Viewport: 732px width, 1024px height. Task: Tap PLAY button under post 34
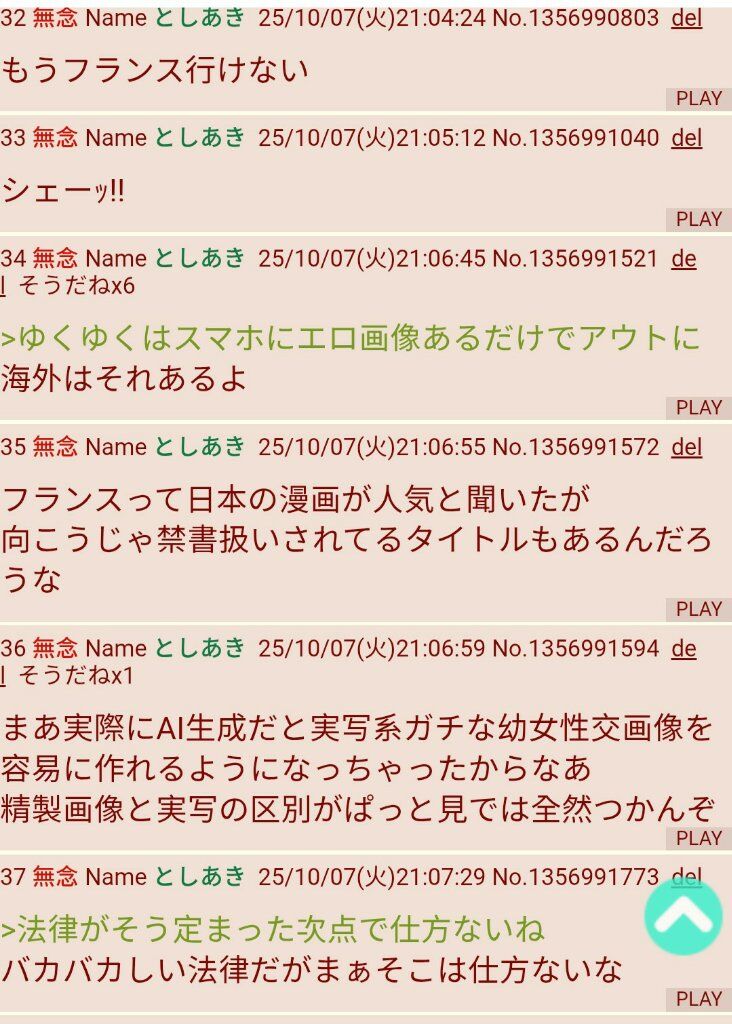coord(698,407)
